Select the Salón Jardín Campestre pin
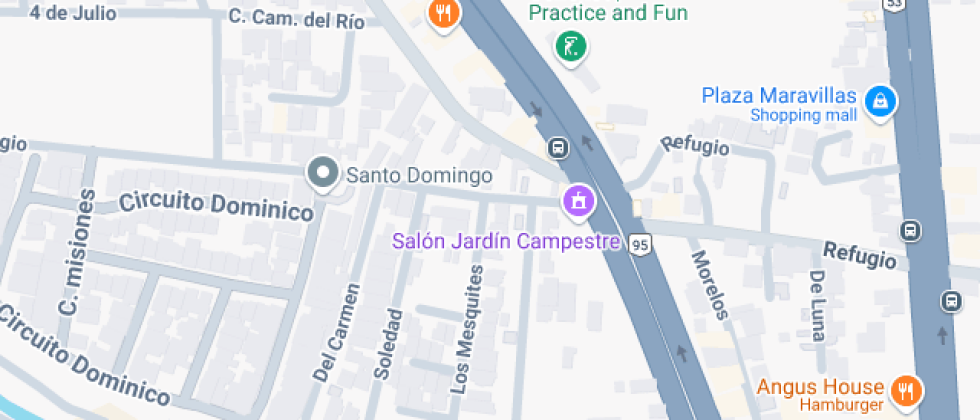This screenshot has height=420, width=980. (577, 202)
